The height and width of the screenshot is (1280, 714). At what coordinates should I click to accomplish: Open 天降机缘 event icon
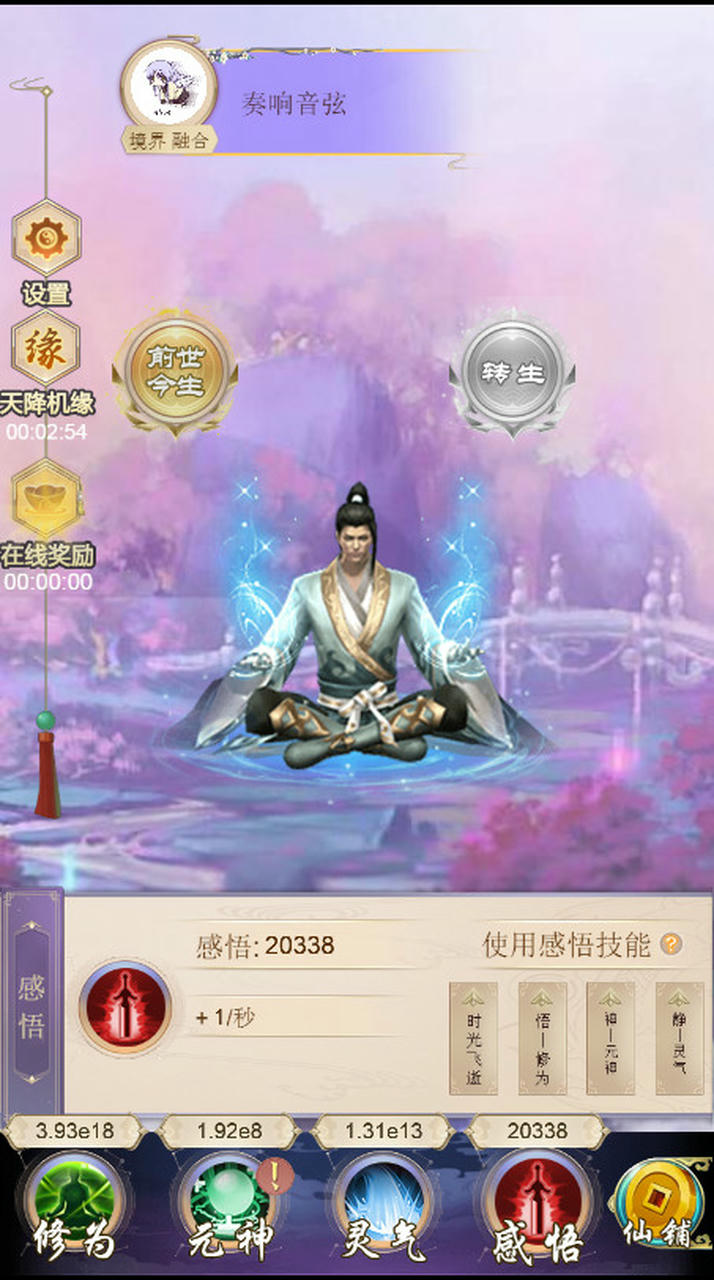coord(46,349)
